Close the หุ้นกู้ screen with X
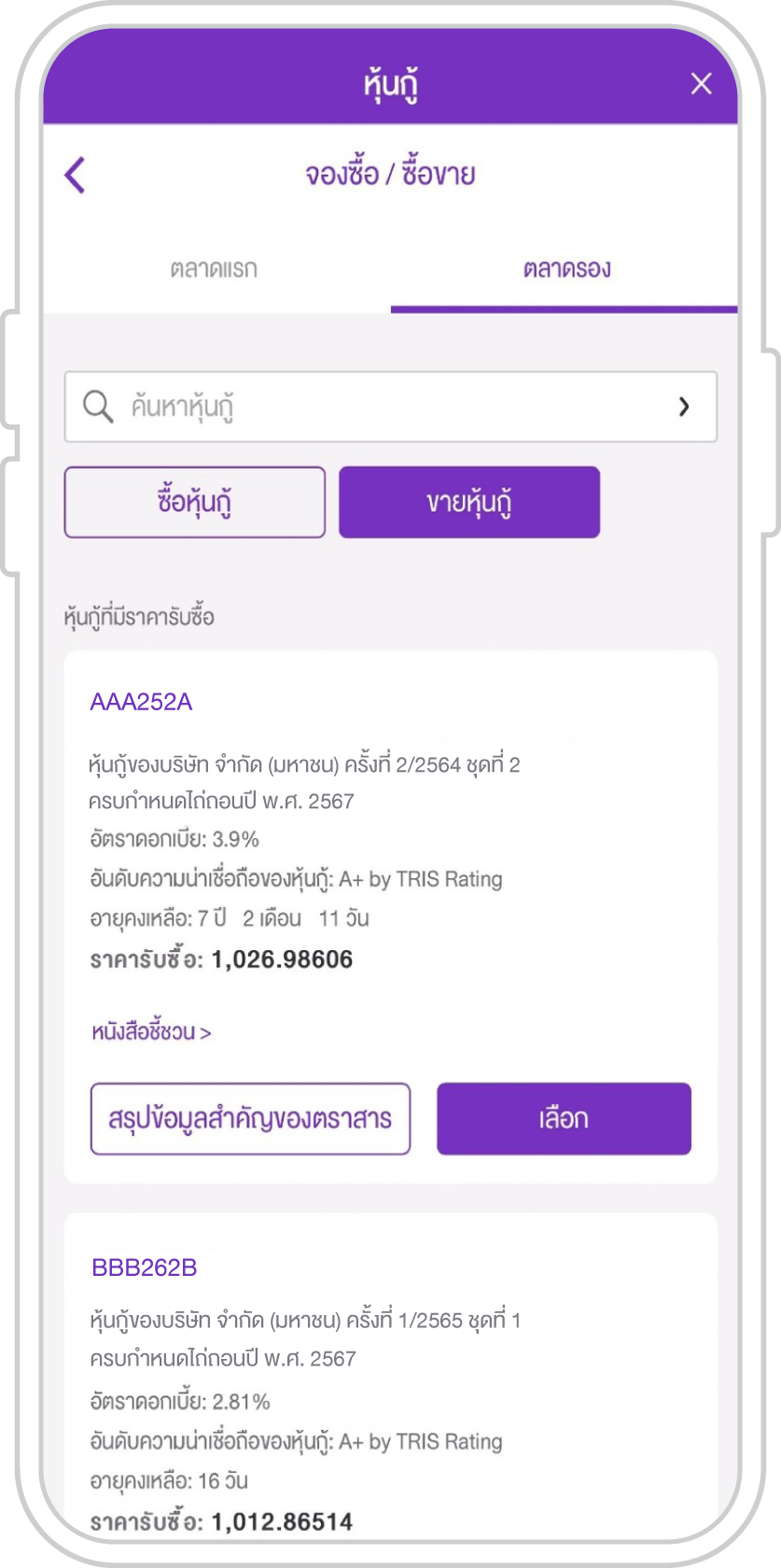The width and height of the screenshot is (781, 1568). click(x=701, y=84)
